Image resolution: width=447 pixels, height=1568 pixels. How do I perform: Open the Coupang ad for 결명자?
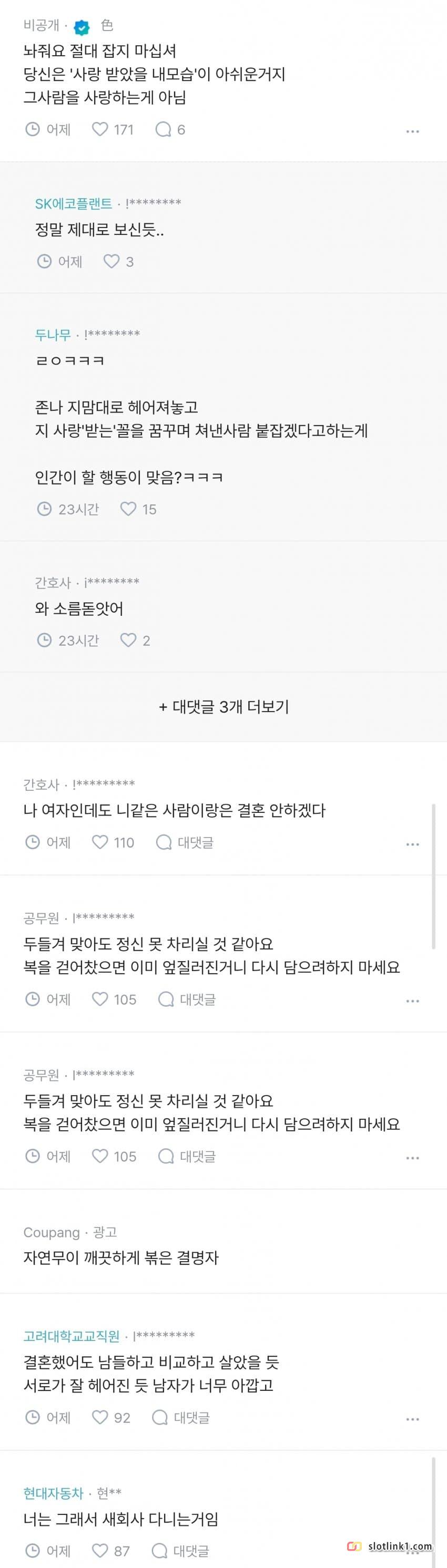(120, 1257)
